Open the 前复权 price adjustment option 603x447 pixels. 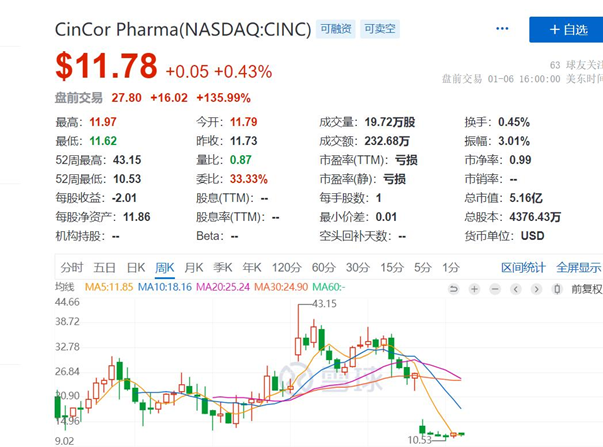tap(584, 288)
